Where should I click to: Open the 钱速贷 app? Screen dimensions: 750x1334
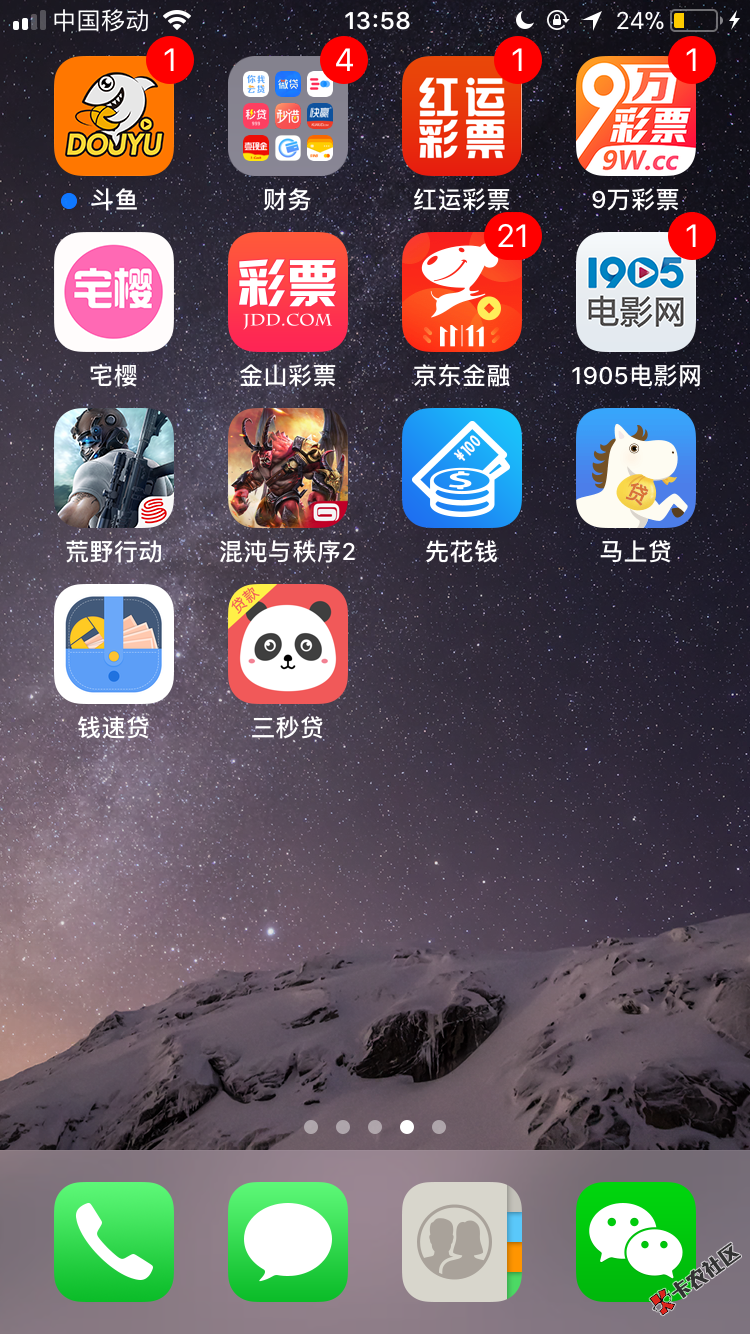[x=114, y=644]
